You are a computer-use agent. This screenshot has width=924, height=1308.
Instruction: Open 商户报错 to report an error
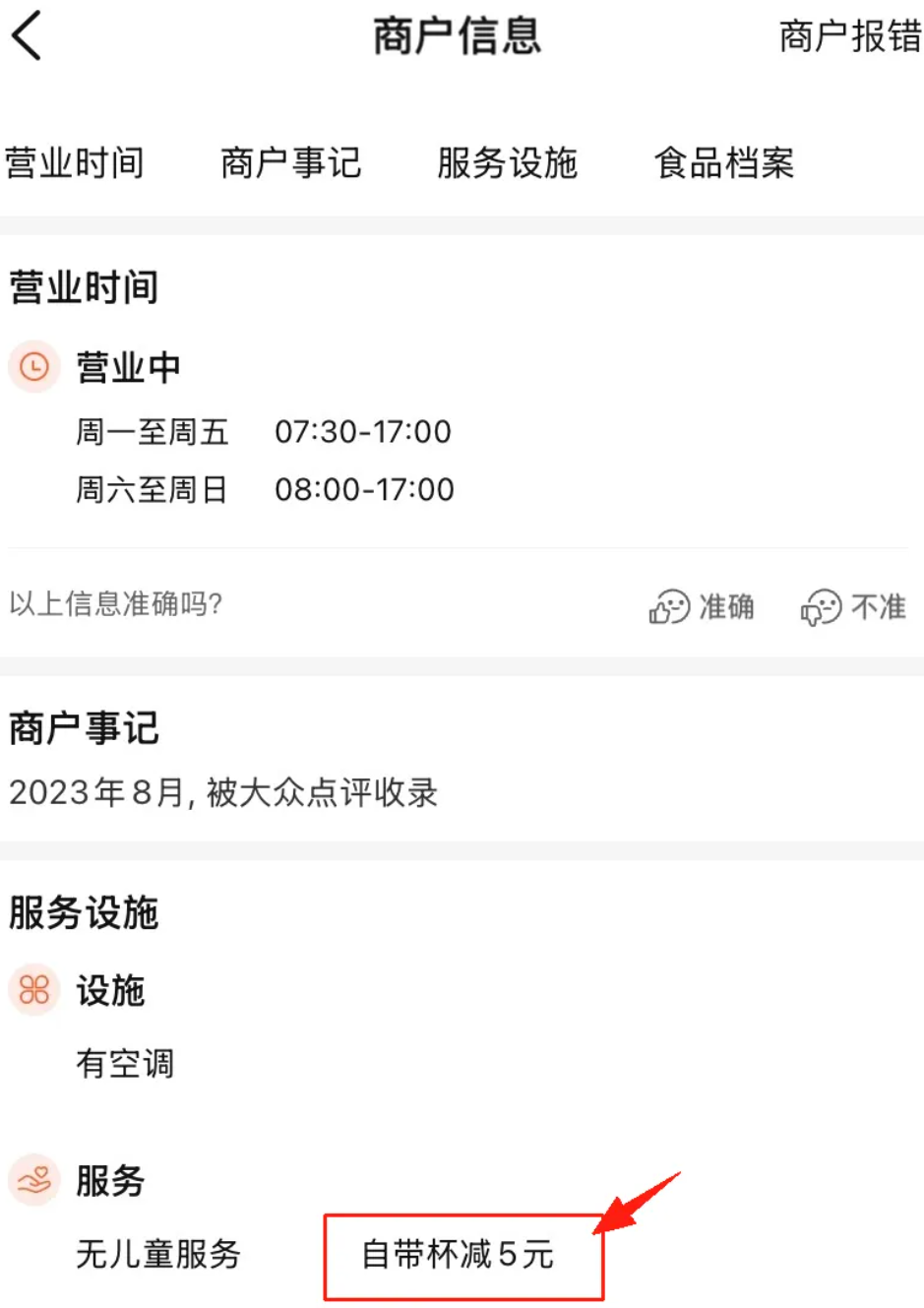click(850, 36)
